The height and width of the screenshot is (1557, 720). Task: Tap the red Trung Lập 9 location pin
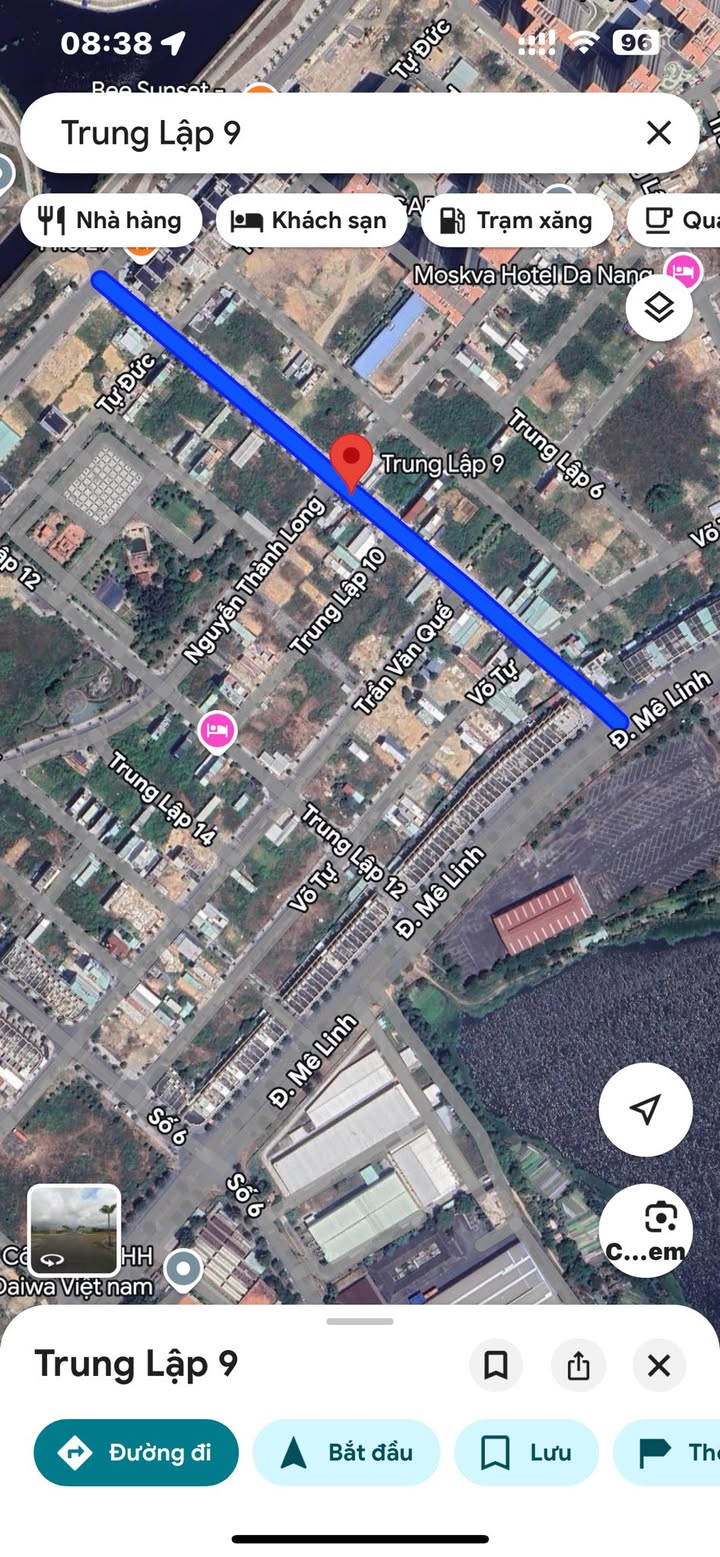(x=351, y=462)
